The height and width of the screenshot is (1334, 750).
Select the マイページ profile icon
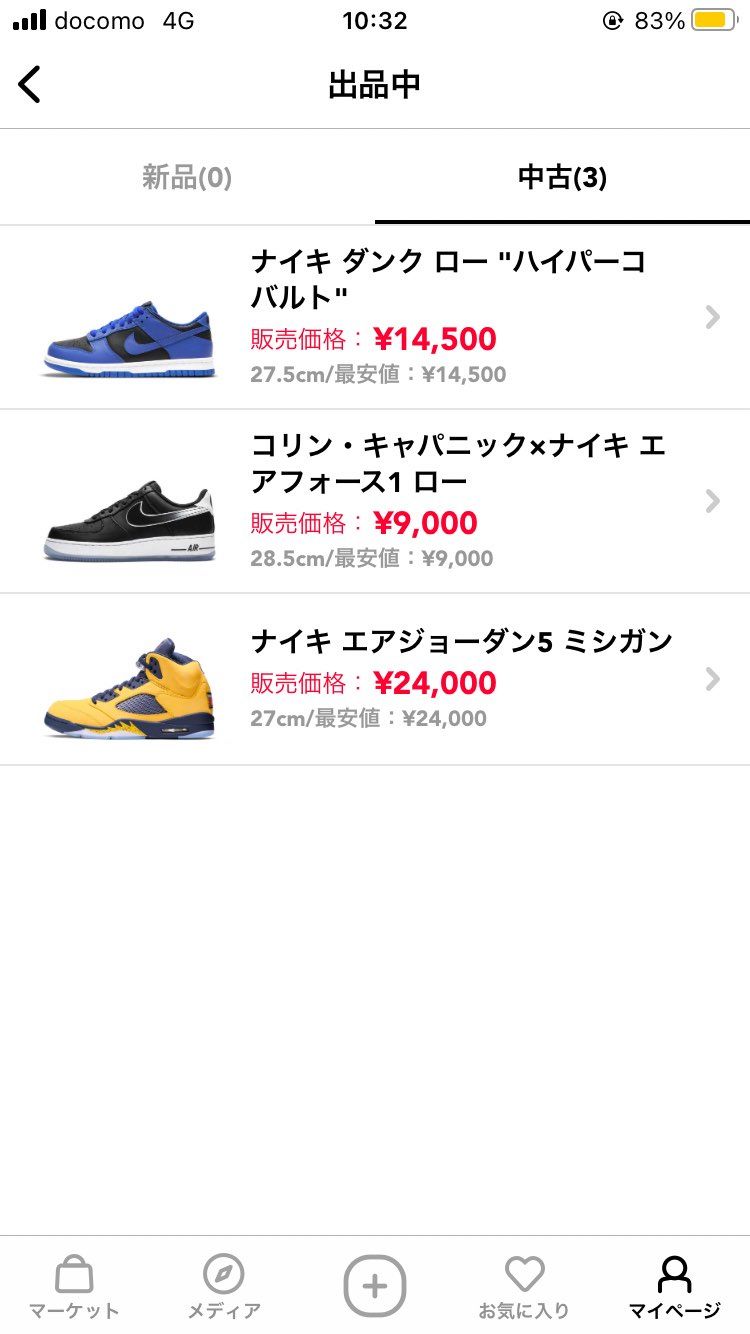click(673, 1285)
